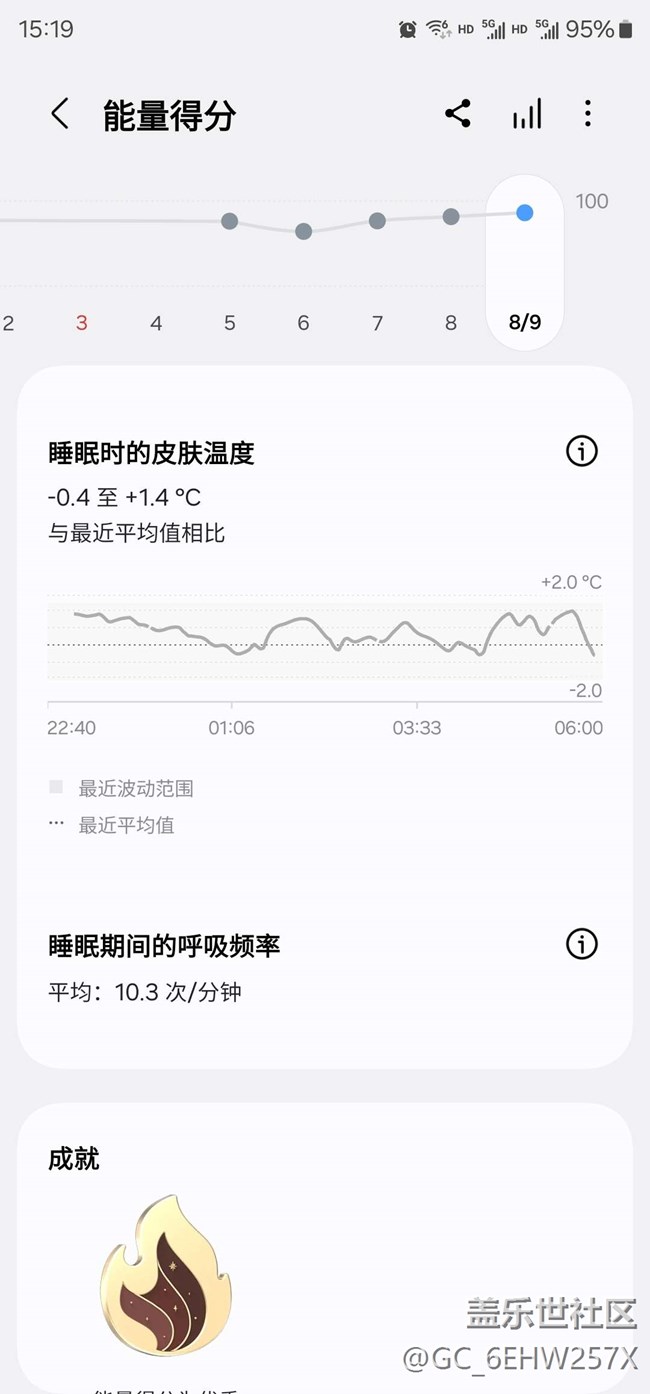Go back from 能量得分 page
This screenshot has height=1394, width=650.
point(60,114)
